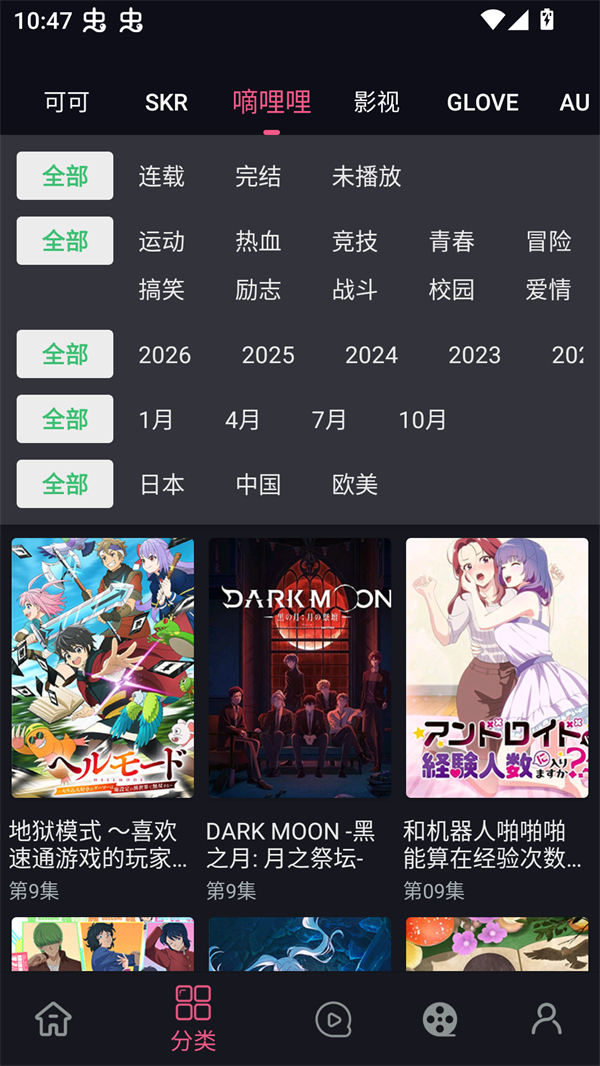Choose the 7月 season filter
The height and width of the screenshot is (1066, 600).
329,420
